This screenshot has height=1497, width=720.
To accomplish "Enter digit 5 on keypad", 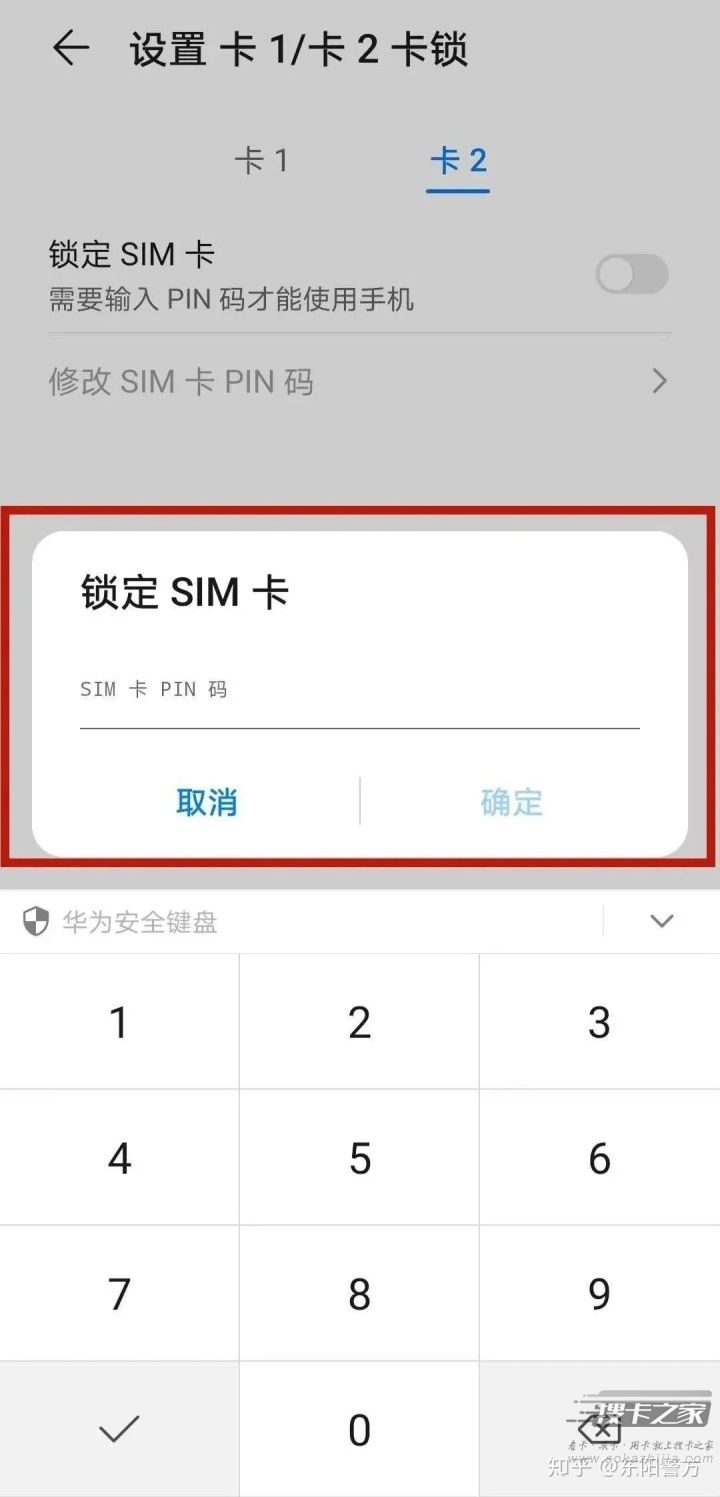I will [359, 1158].
